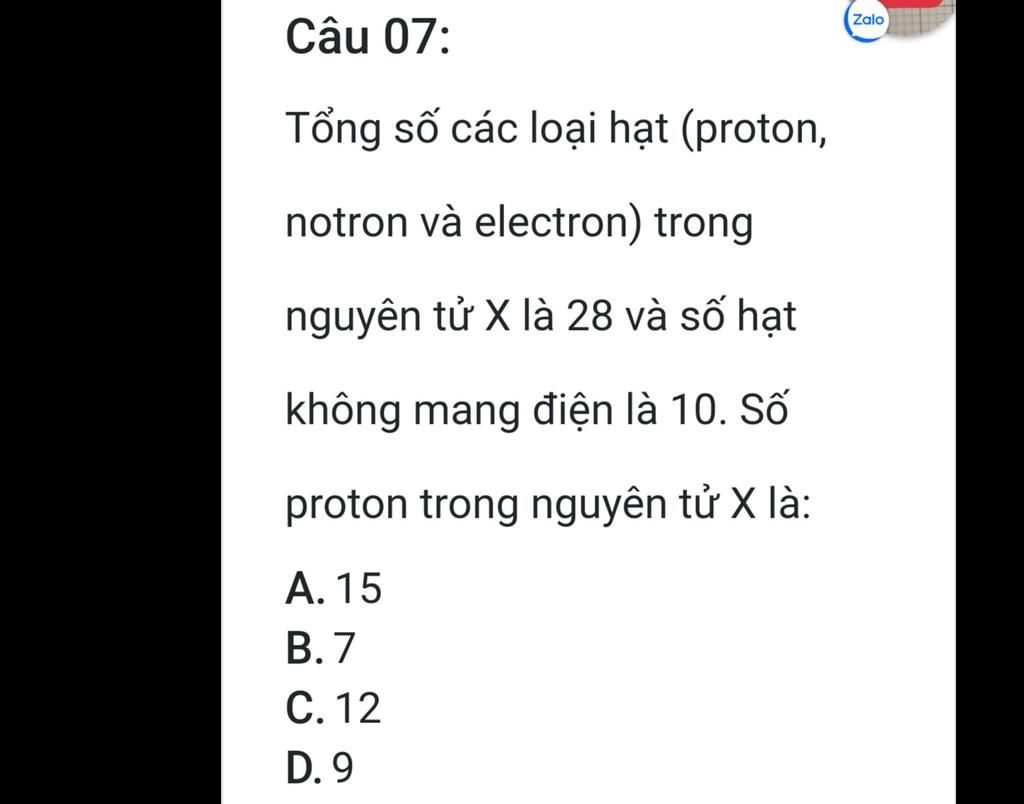Open the floating Zalo chat head
Viewport: 1024px width, 804px height.
click(867, 21)
